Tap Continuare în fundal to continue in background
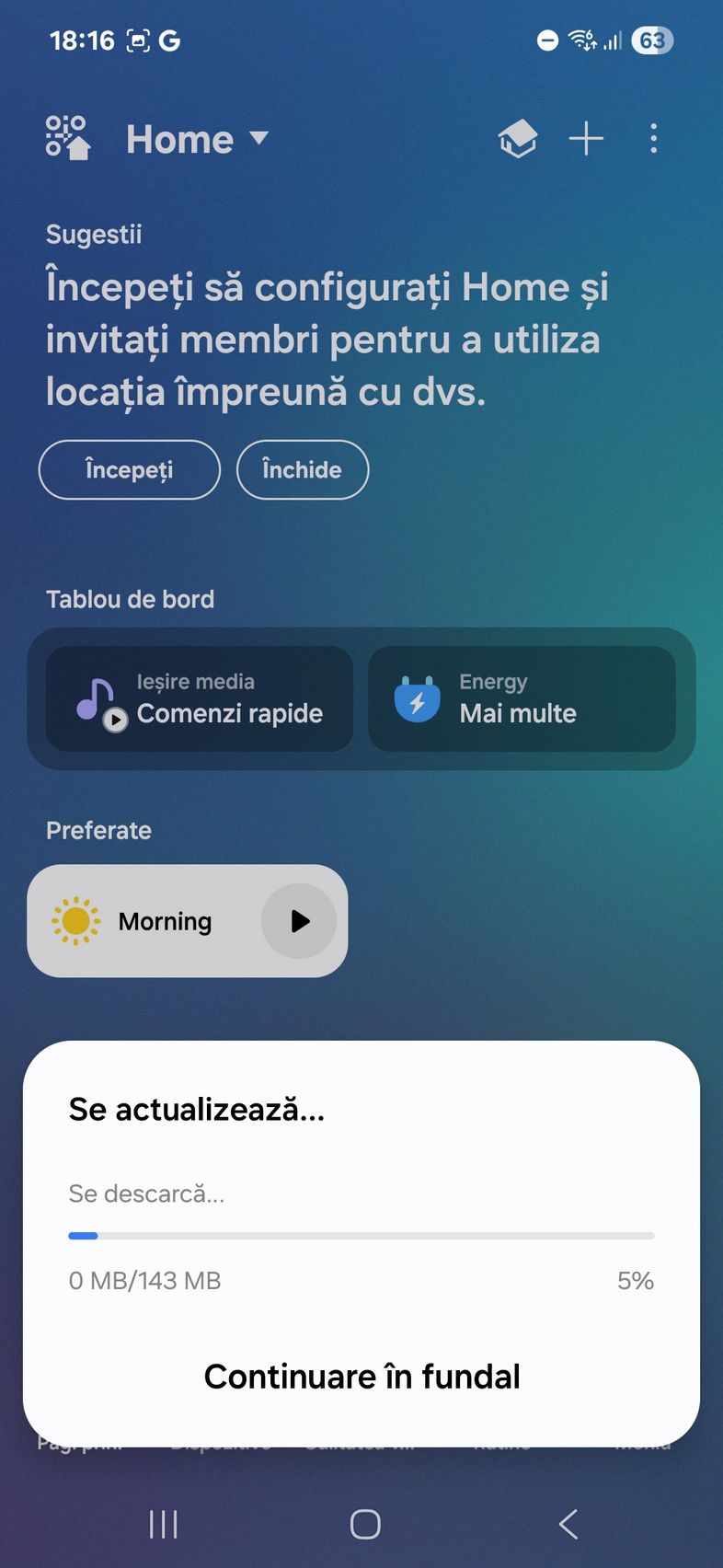The width and height of the screenshot is (723, 1568). point(361,1377)
